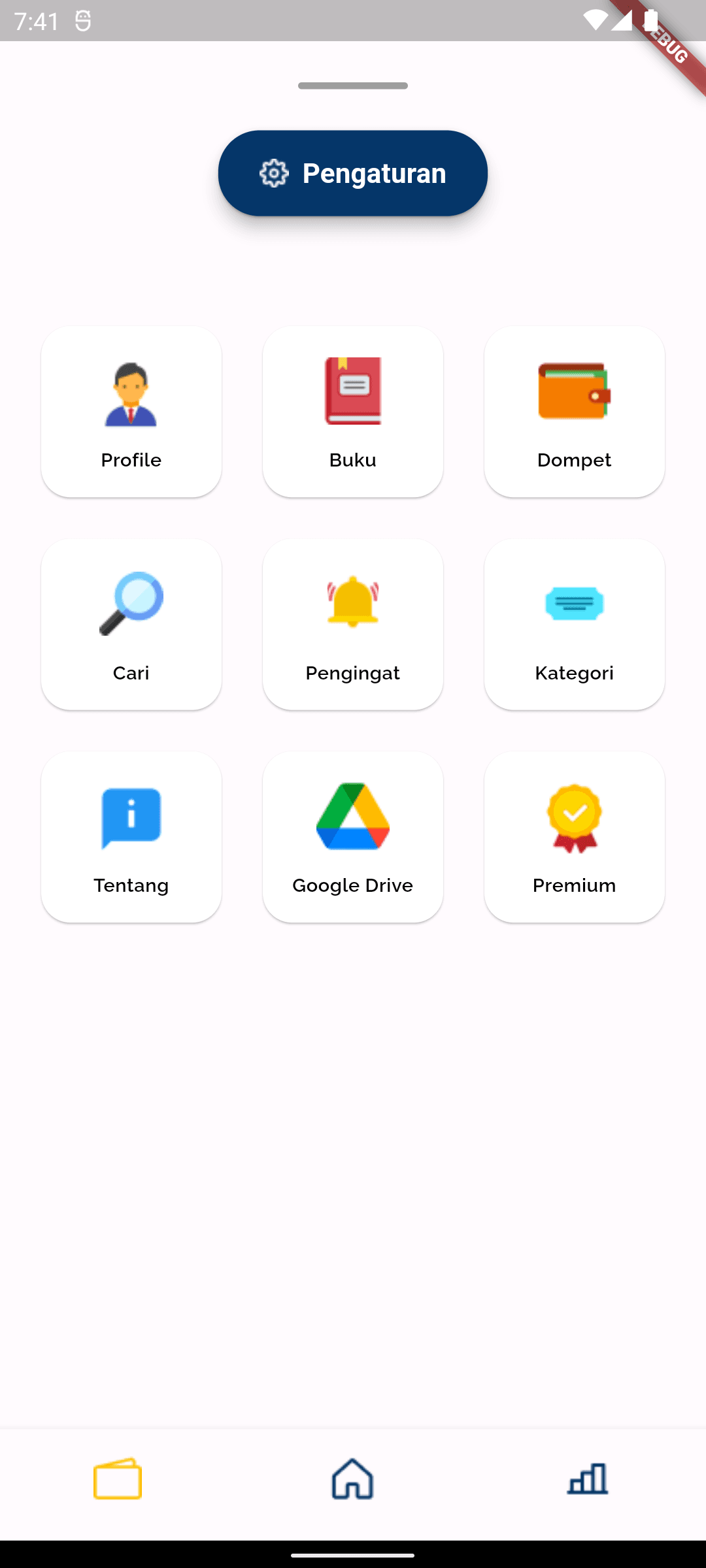Tap the gear icon inside Pengaturan button

pos(274,173)
